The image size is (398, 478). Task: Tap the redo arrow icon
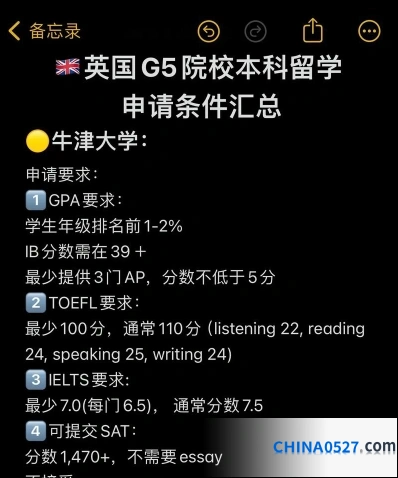[255, 31]
